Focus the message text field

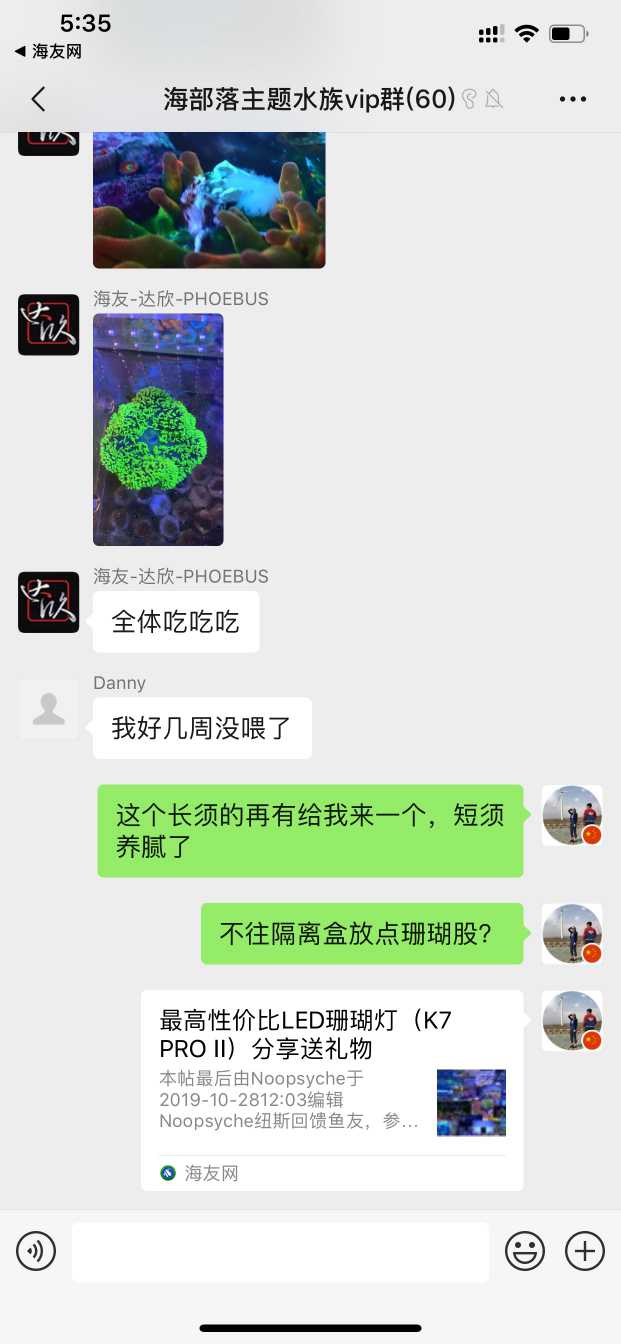click(x=280, y=1251)
